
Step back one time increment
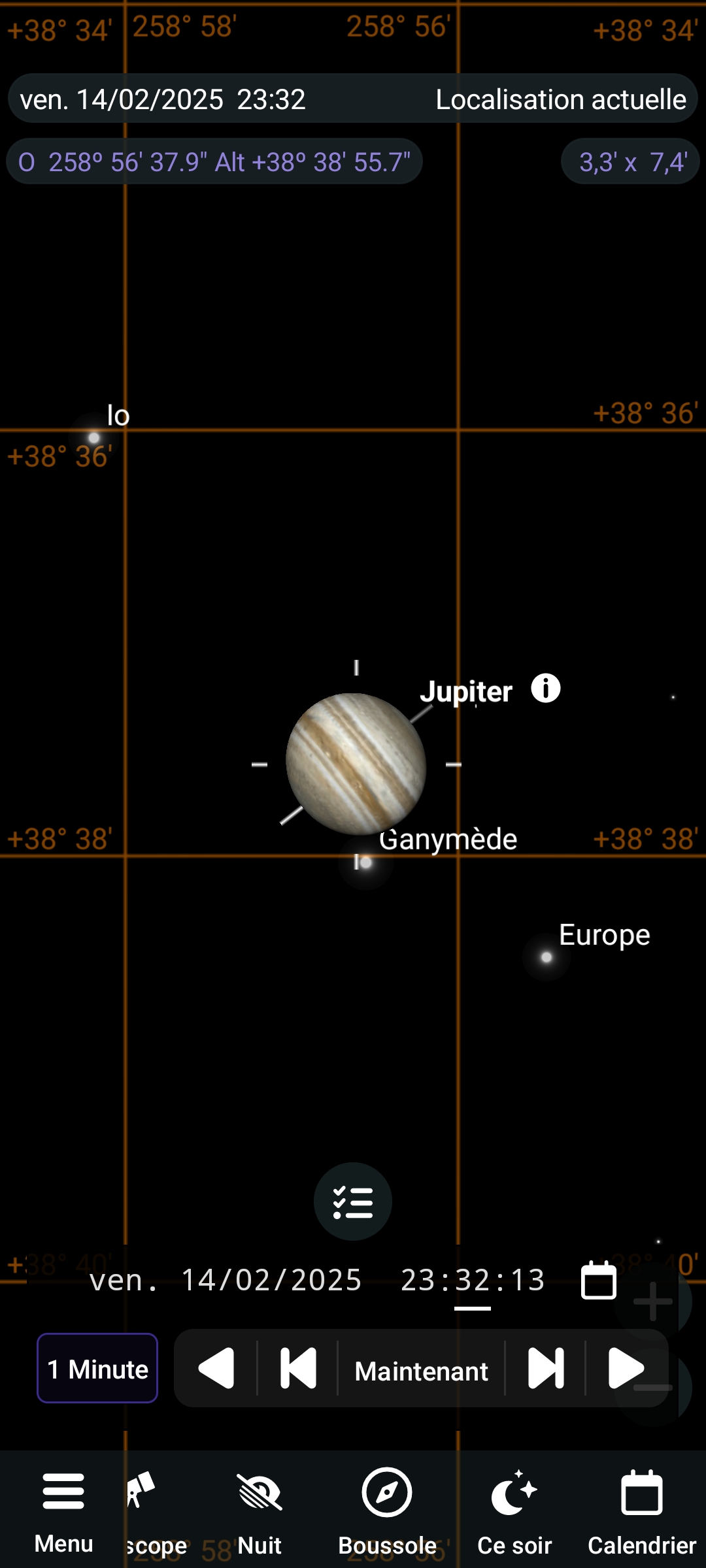298,1368
